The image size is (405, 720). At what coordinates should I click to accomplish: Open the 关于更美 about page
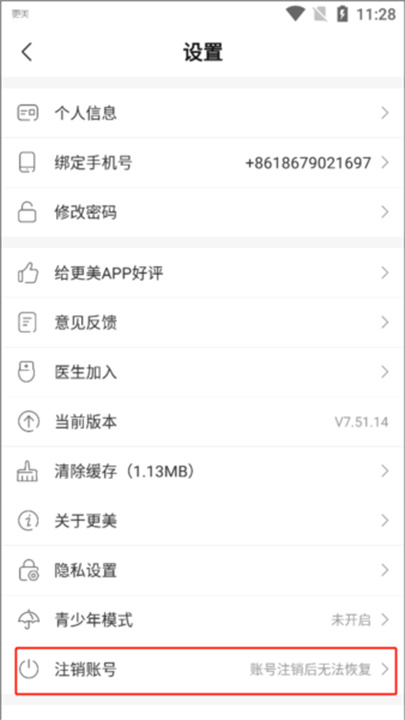click(x=202, y=521)
